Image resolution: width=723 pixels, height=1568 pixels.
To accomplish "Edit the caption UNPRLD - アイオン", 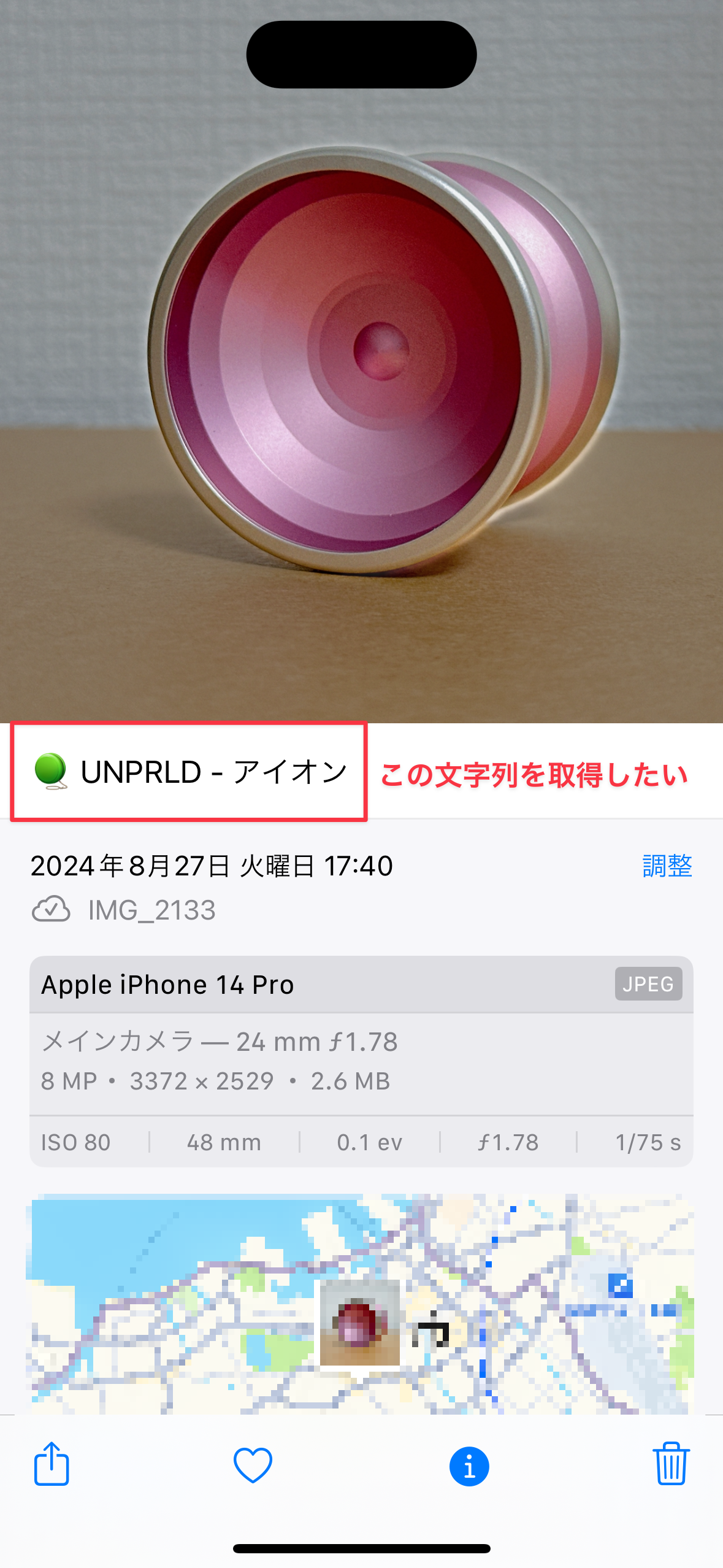I will click(213, 772).
